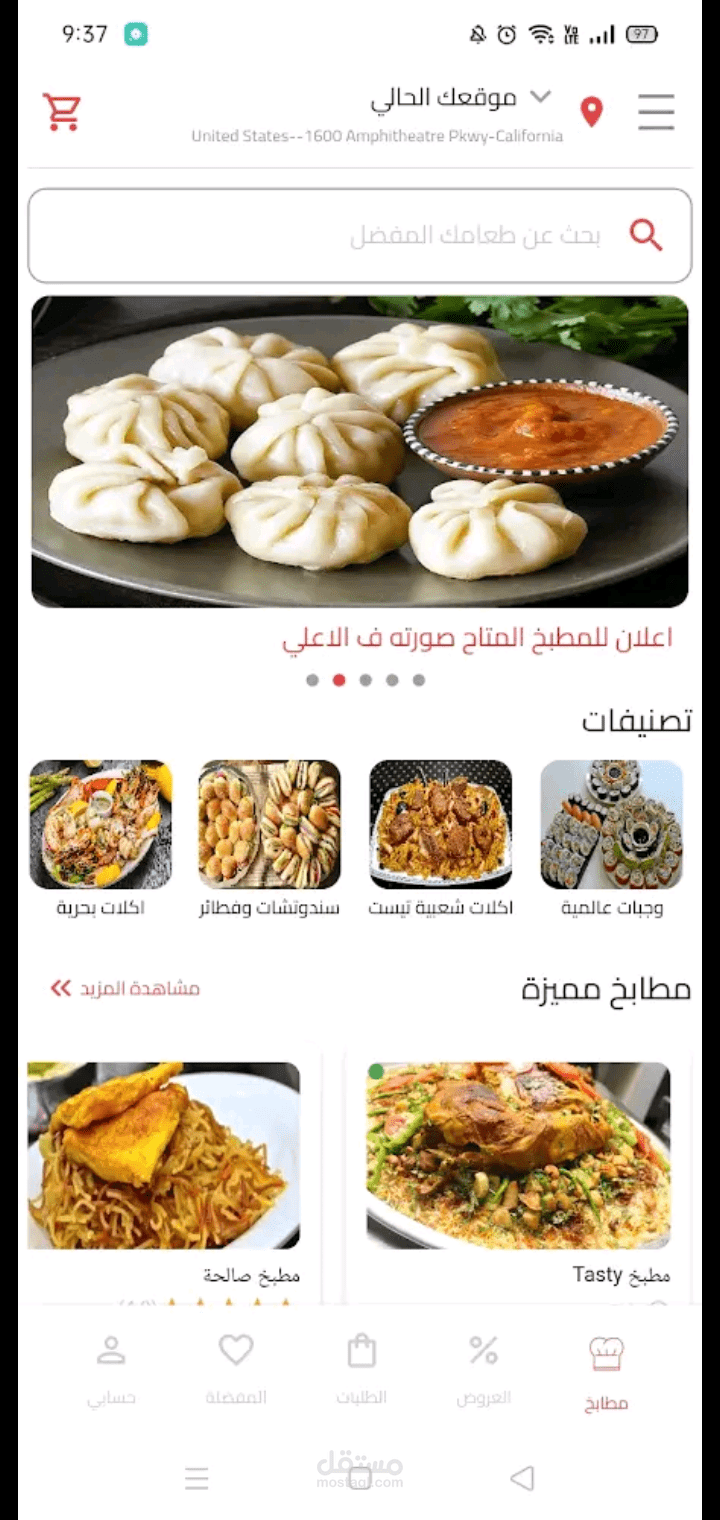Viewport: 720px width, 1520px height.
Task: Open the dumplings kitchen ad banner
Action: 360,452
